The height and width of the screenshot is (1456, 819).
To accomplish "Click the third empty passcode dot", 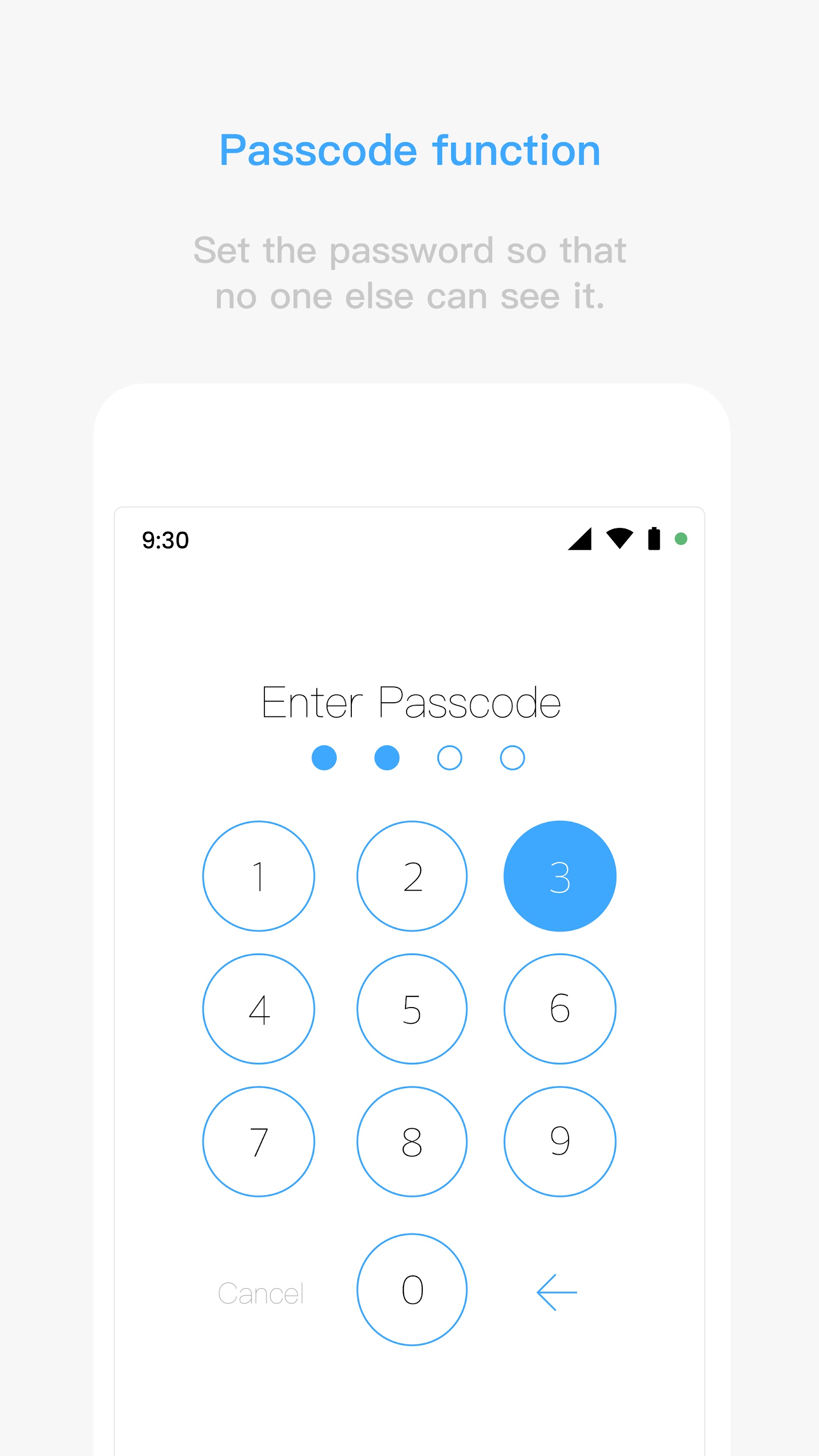I will click(449, 758).
